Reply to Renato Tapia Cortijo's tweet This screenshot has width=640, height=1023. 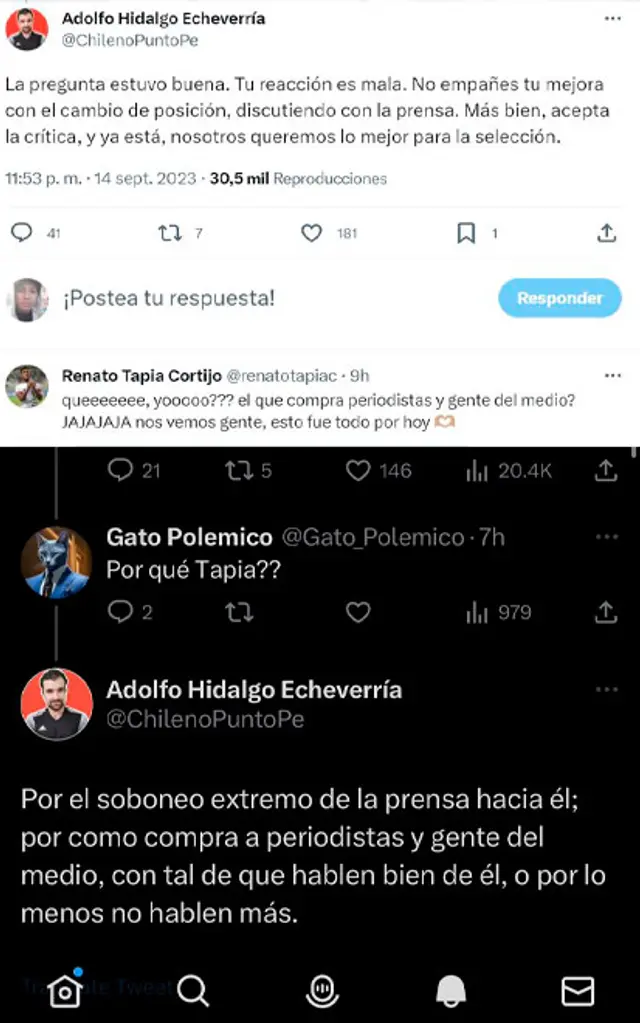pos(120,470)
